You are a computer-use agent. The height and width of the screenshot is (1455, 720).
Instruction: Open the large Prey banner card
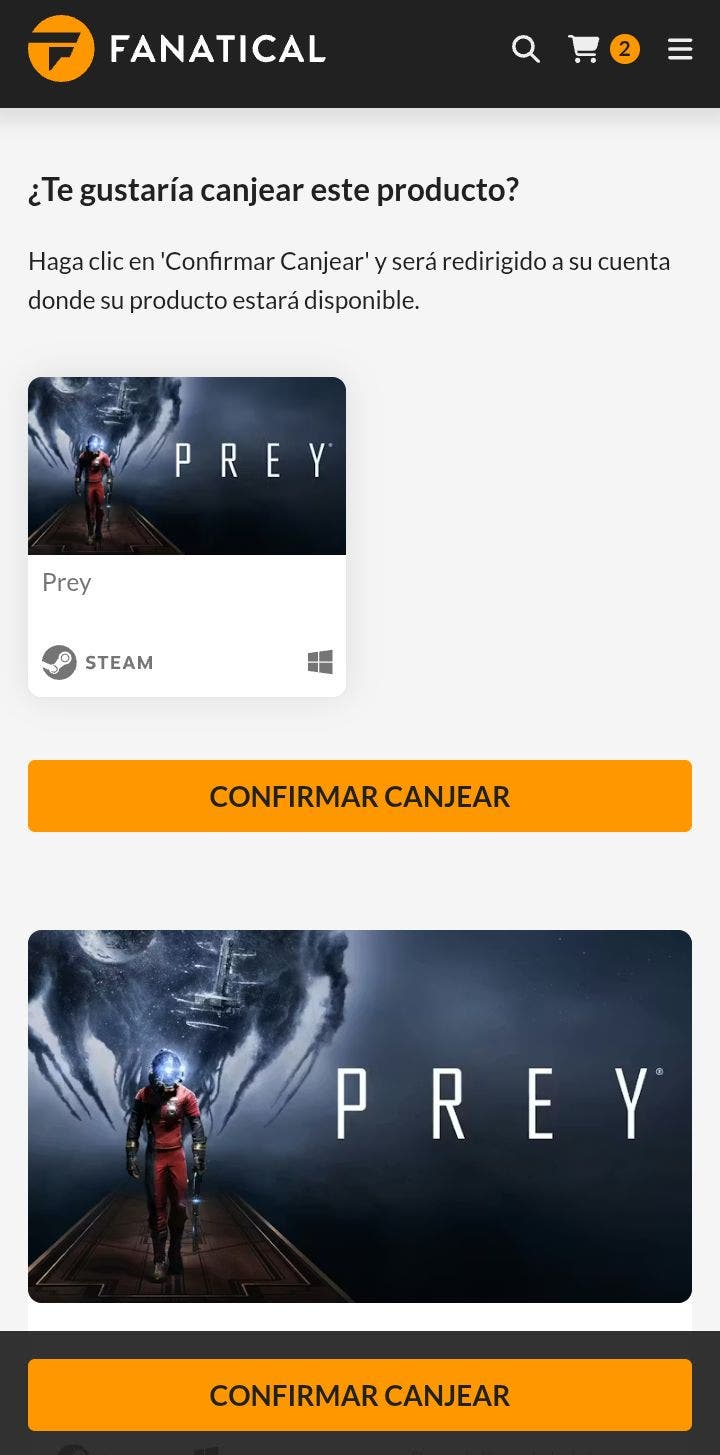(360, 1116)
